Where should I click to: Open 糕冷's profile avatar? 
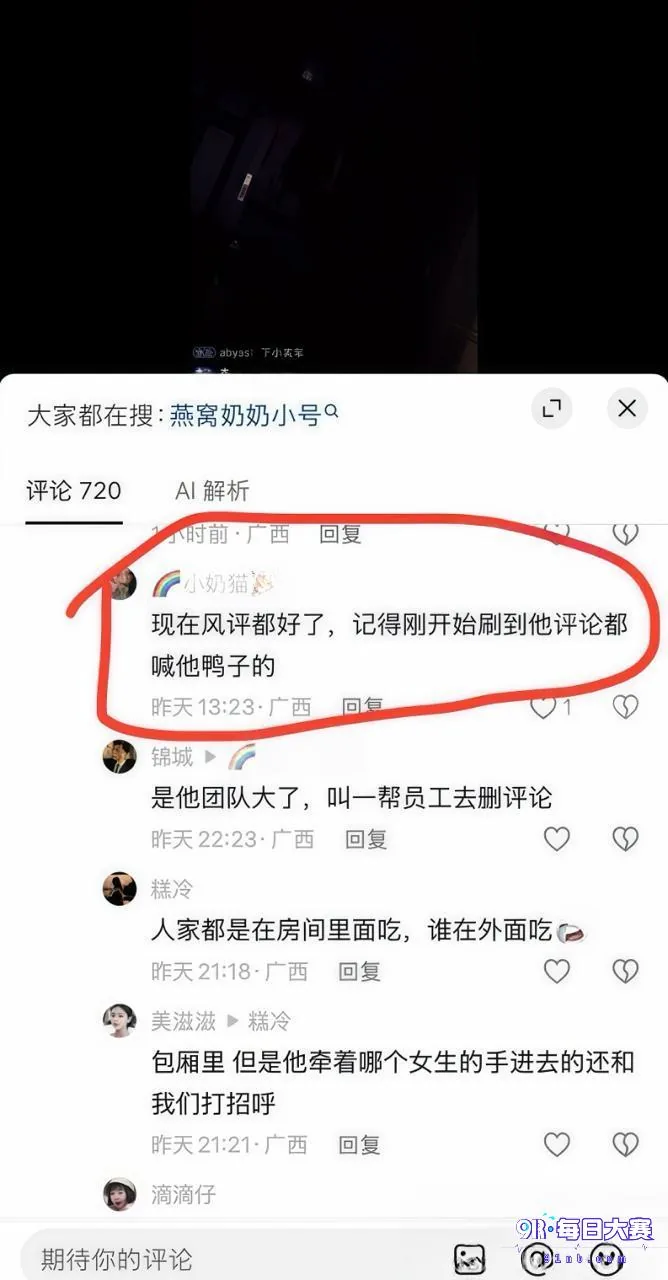click(120, 888)
